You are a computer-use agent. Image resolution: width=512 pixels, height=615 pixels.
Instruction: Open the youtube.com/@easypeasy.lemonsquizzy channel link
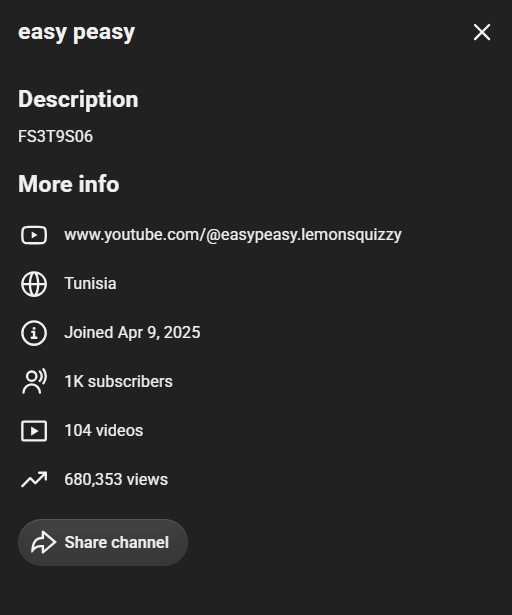(x=233, y=235)
